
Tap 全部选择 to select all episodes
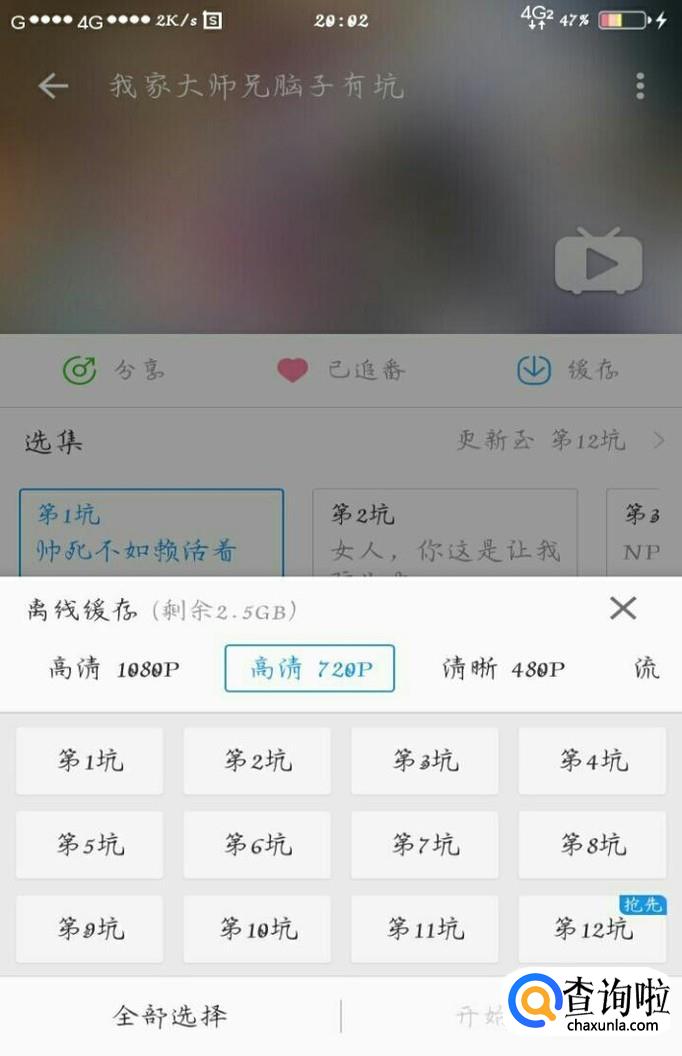point(170,1017)
